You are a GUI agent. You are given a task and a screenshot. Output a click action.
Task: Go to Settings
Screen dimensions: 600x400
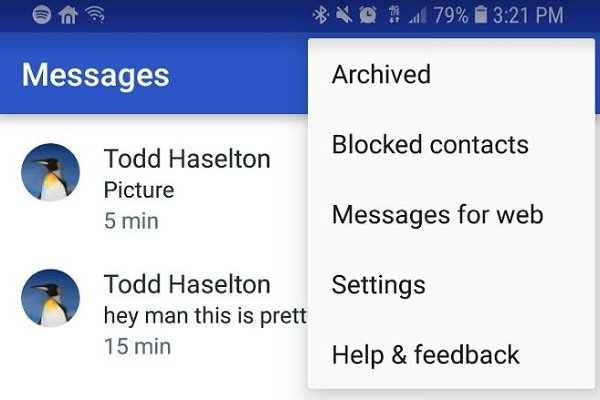pos(378,285)
